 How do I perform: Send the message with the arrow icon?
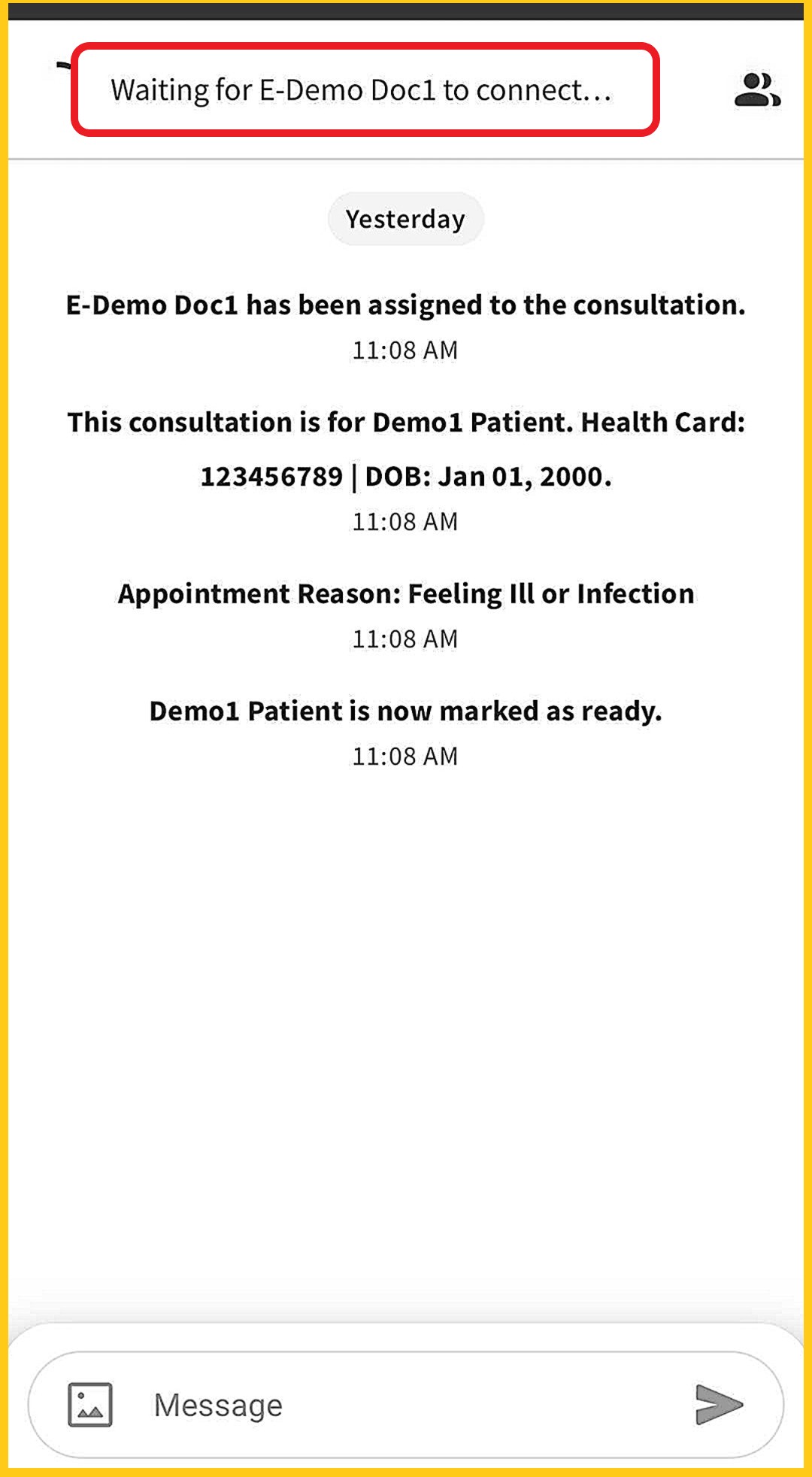pyautogui.click(x=718, y=1404)
